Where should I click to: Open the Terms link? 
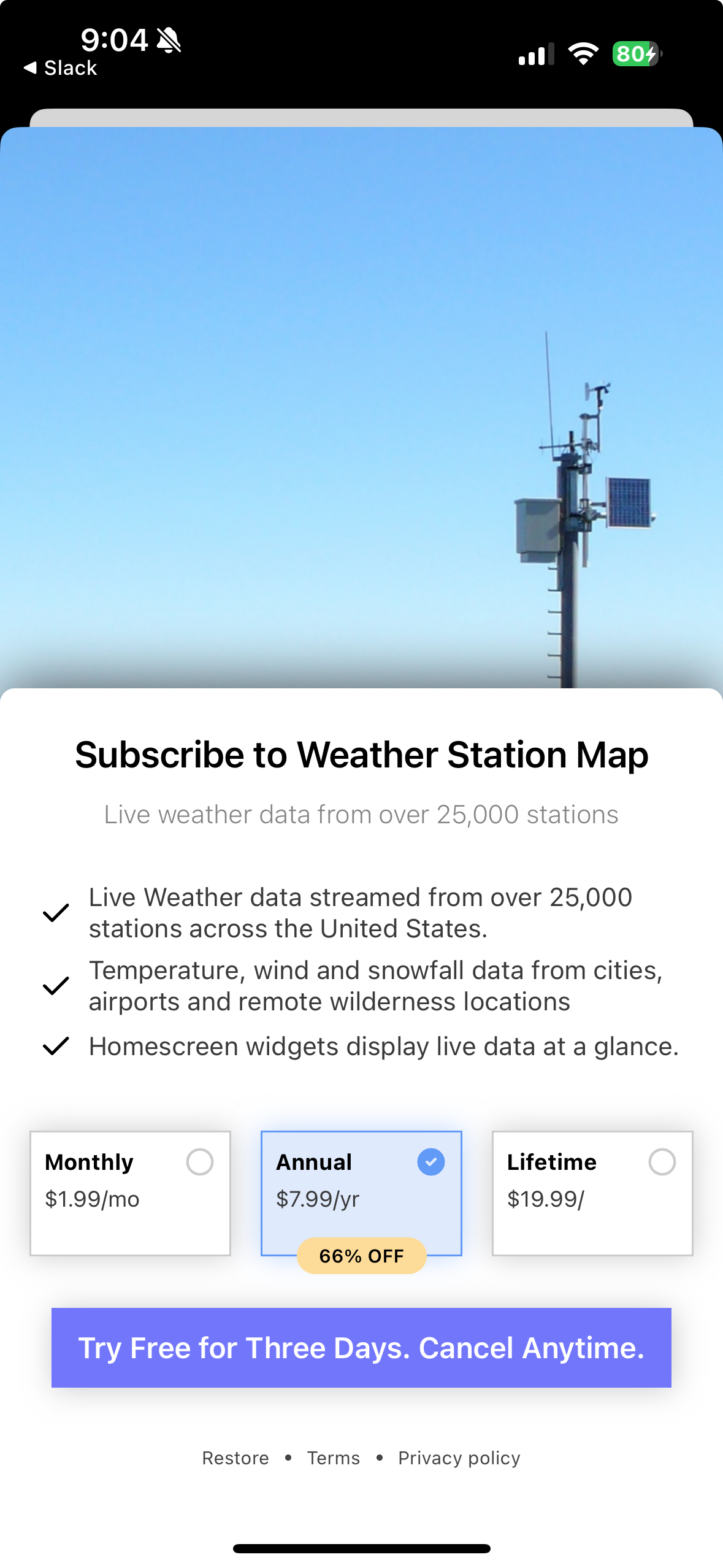[x=333, y=1458]
